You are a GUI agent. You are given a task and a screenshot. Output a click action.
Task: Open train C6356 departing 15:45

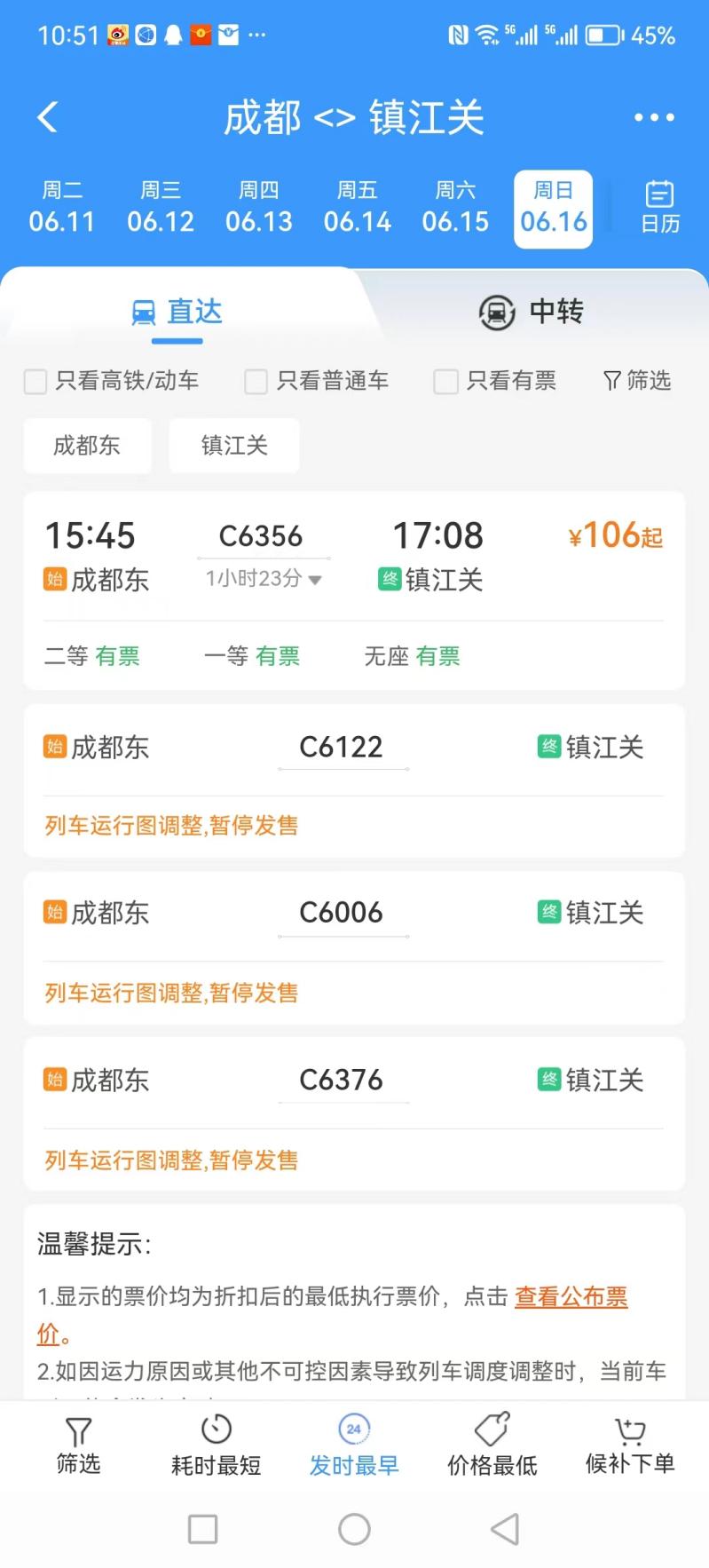(x=354, y=590)
